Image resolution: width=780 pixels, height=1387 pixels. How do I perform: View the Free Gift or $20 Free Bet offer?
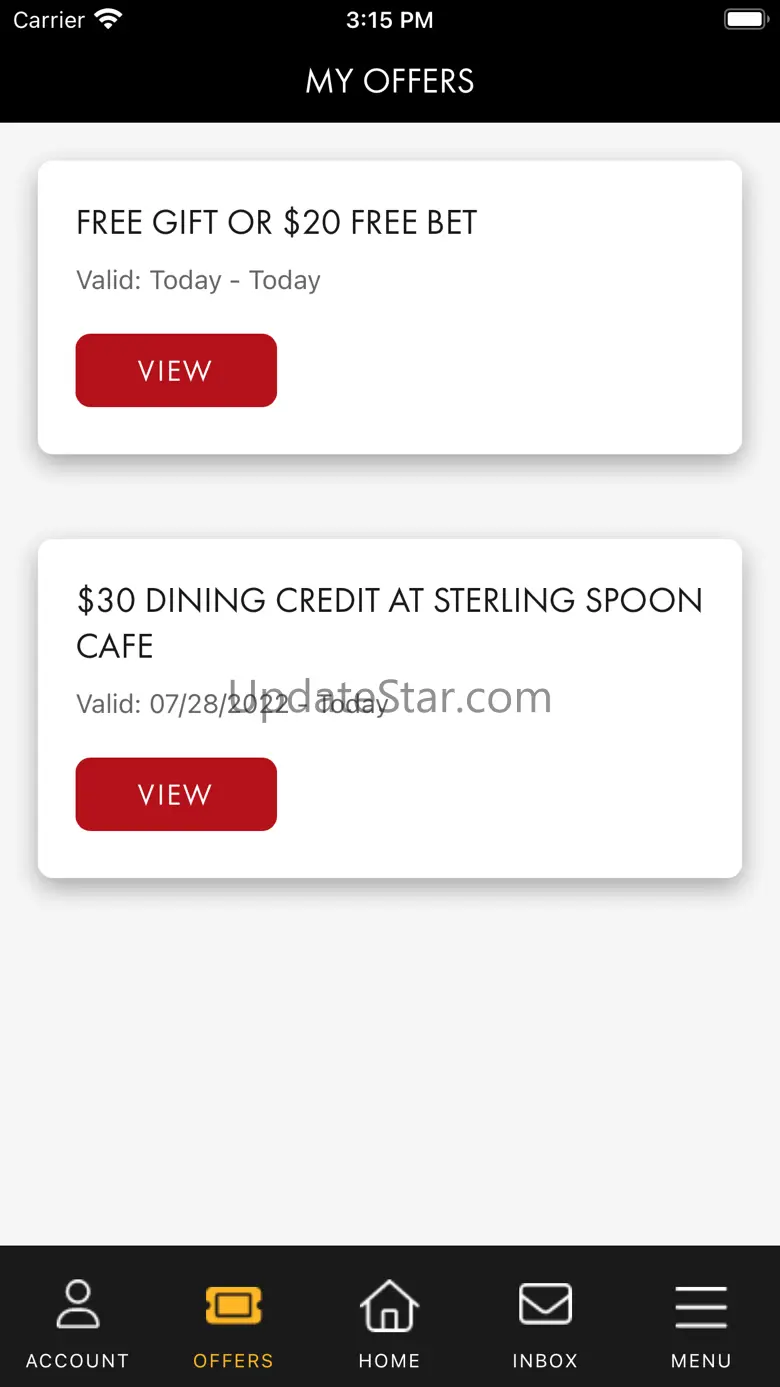[x=176, y=370]
